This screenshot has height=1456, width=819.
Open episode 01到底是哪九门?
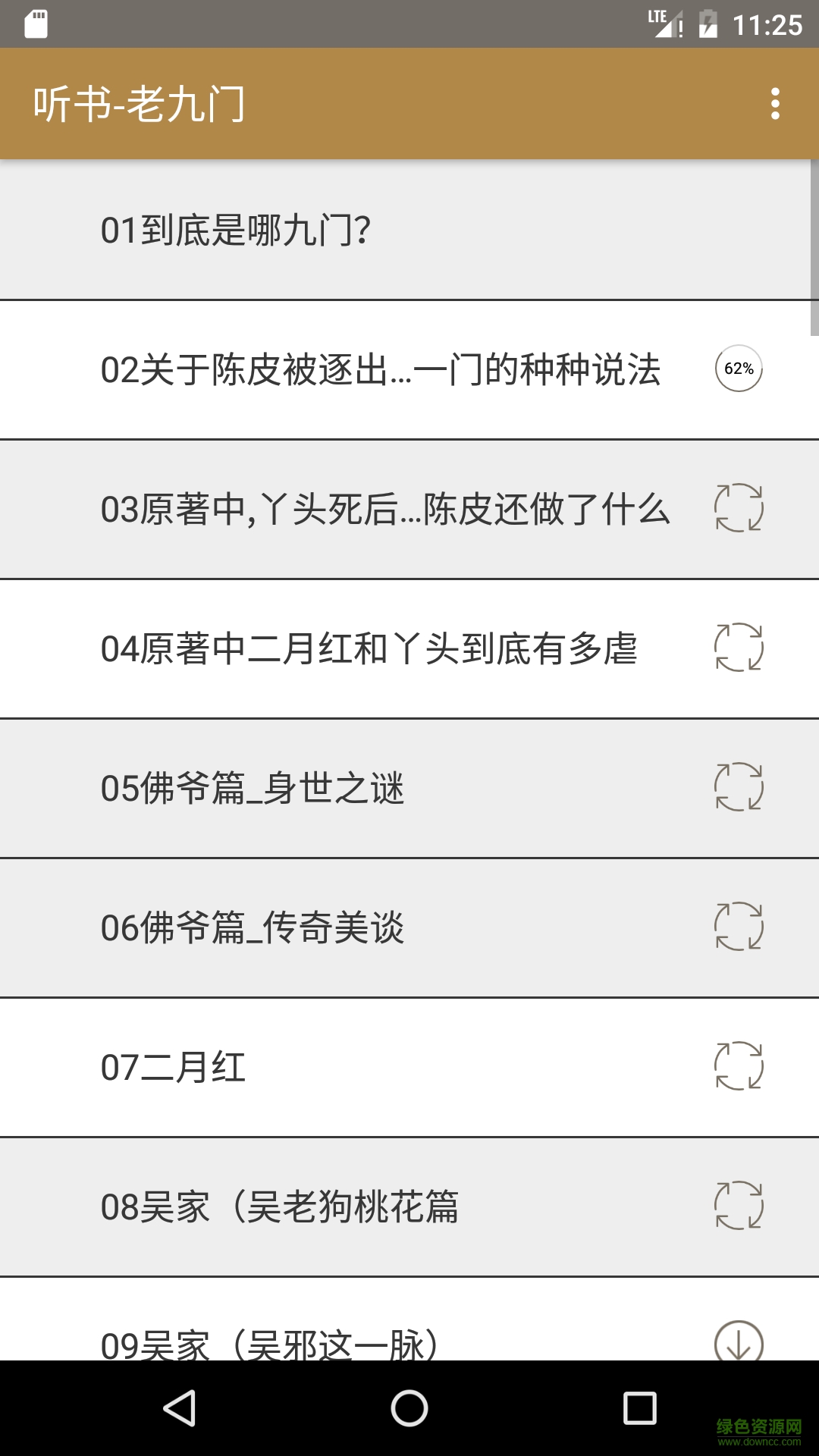tap(303, 230)
